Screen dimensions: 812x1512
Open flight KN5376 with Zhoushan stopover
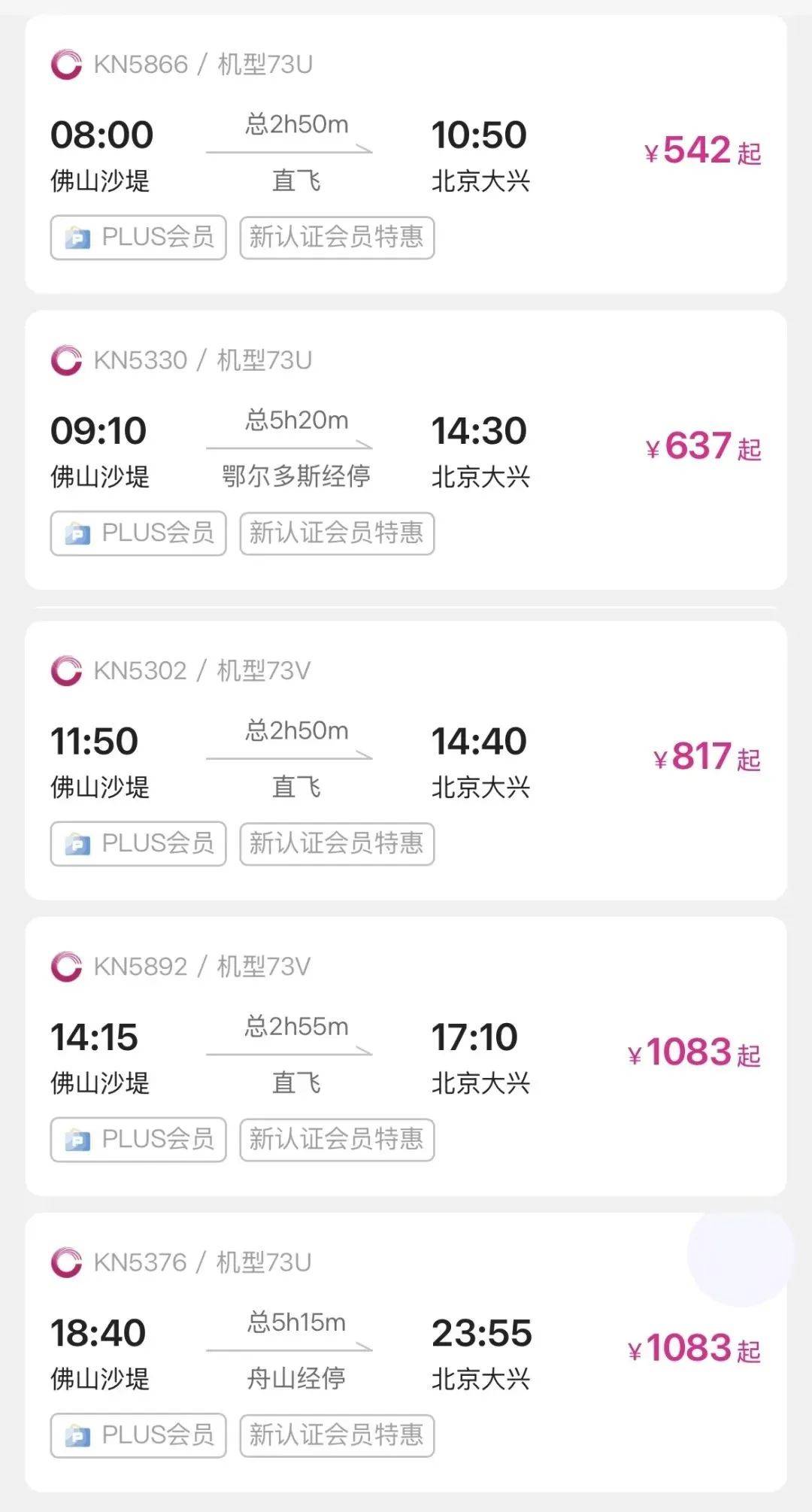coord(406,1352)
